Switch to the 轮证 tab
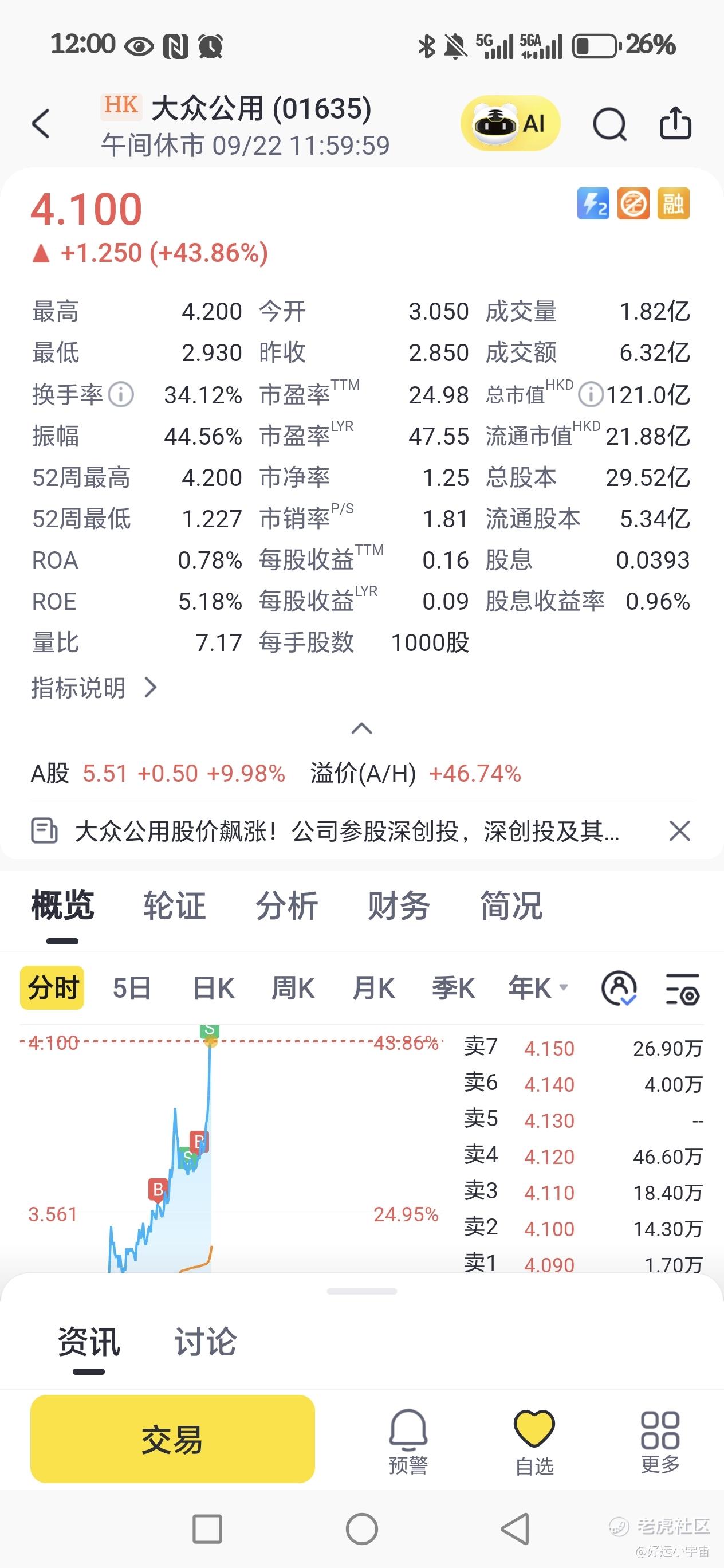 [175, 905]
